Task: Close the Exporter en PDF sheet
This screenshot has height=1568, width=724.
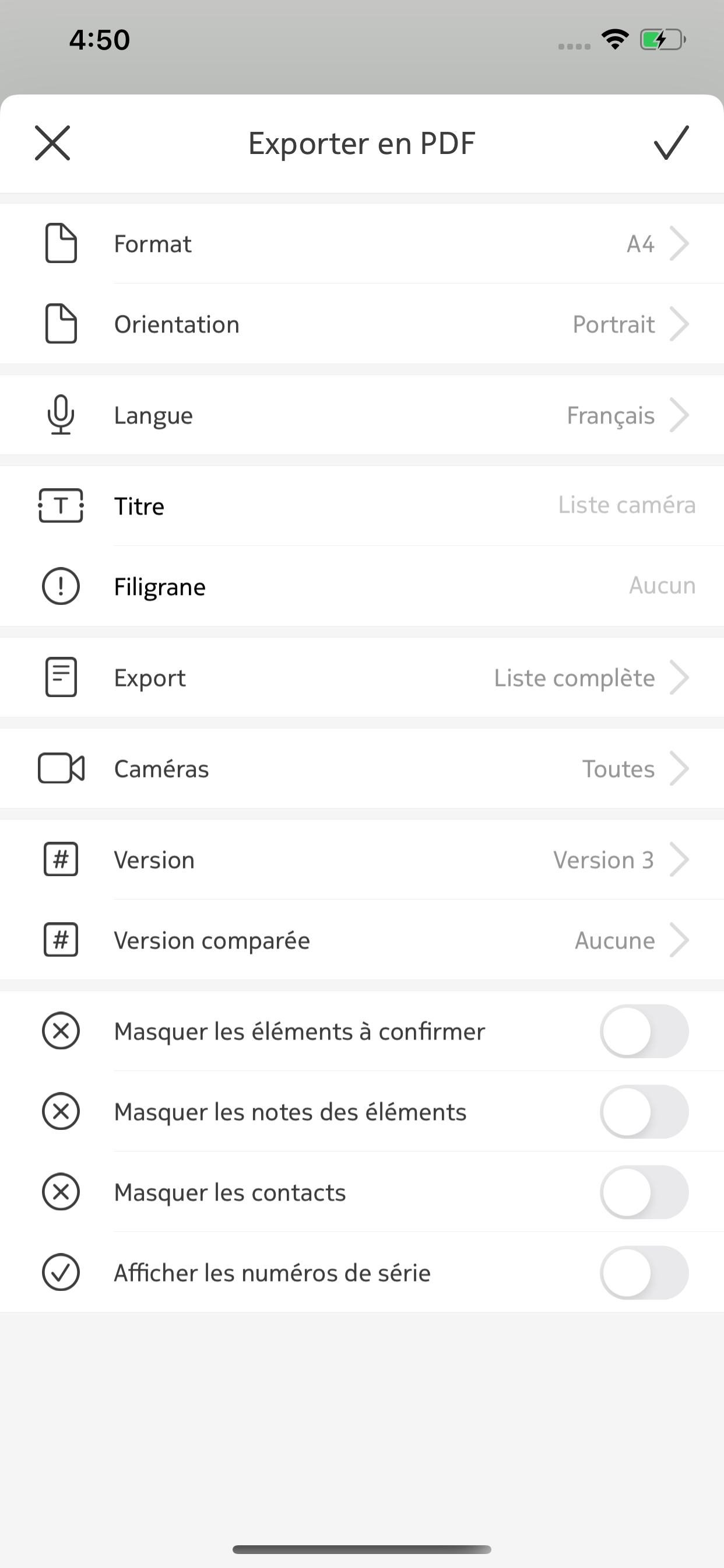Action: 52,143
